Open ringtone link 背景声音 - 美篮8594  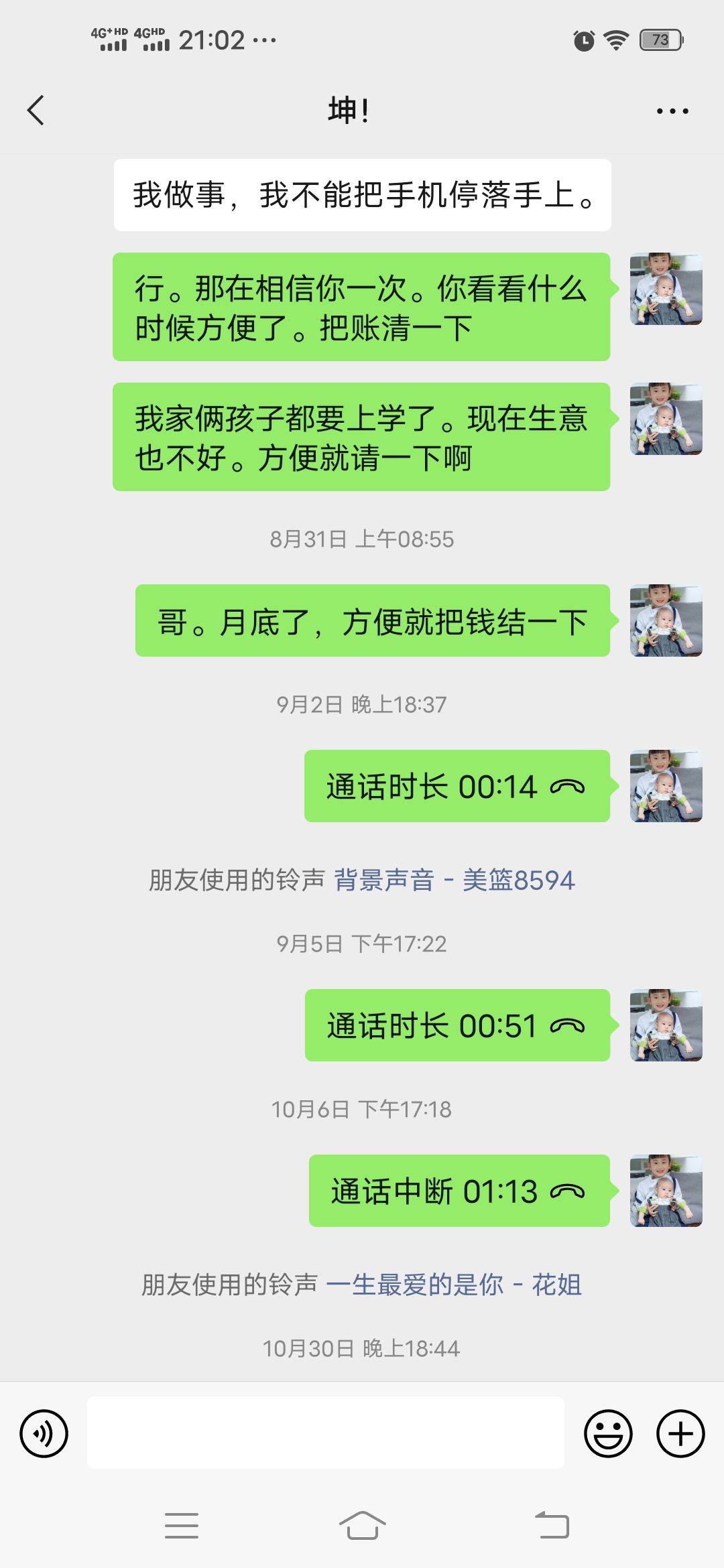point(454,880)
